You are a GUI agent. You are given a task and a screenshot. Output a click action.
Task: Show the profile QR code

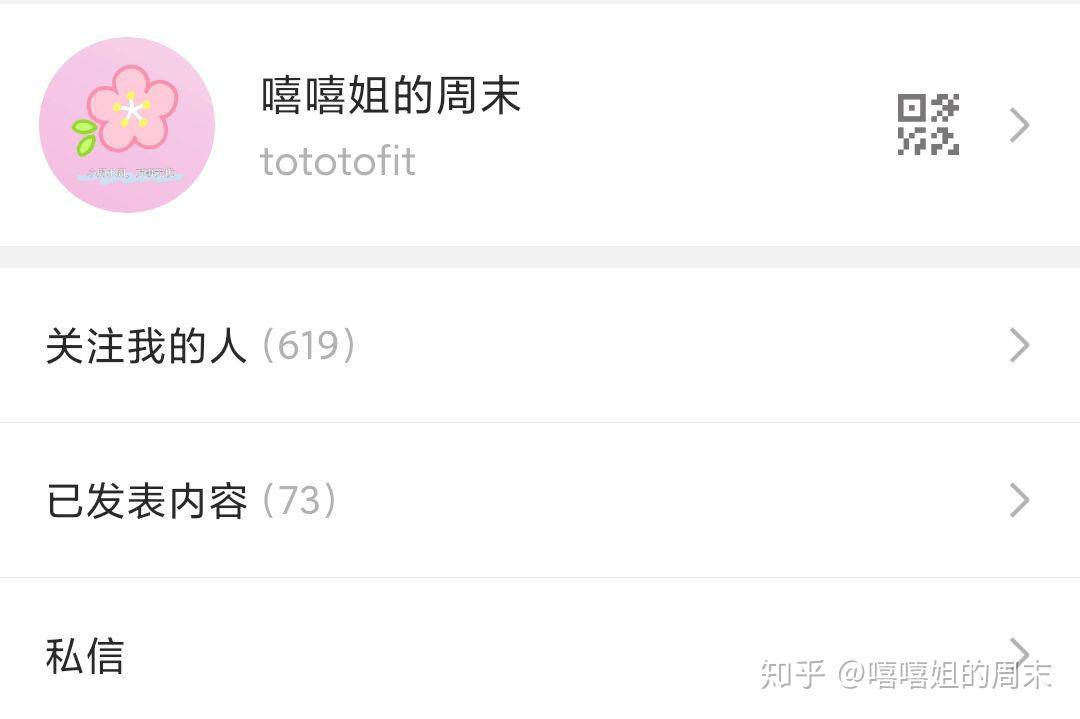(927, 125)
